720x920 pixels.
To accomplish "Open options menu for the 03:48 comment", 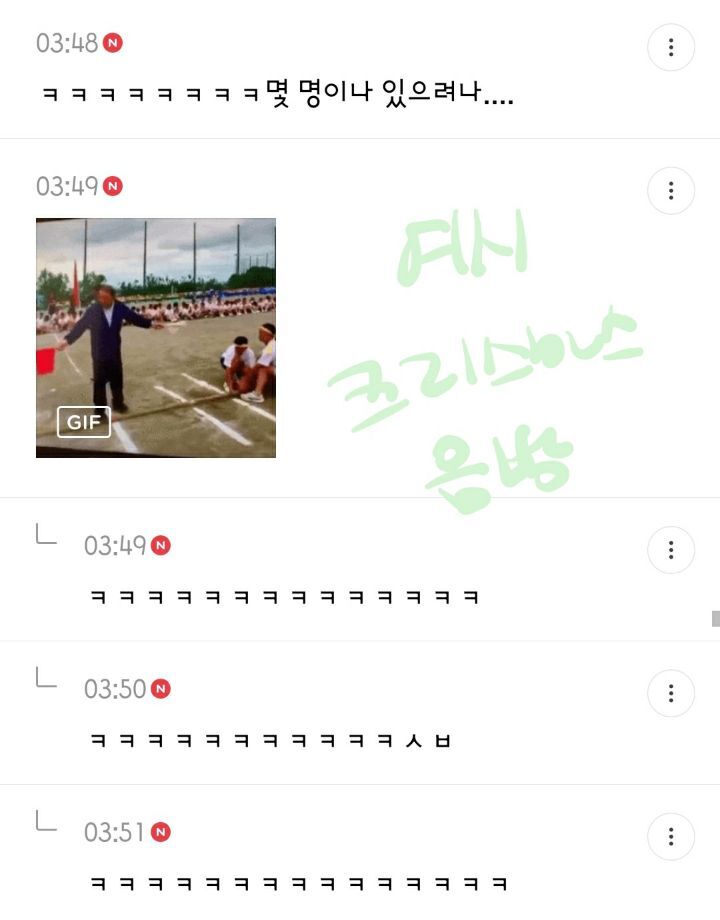I will (x=670, y=47).
